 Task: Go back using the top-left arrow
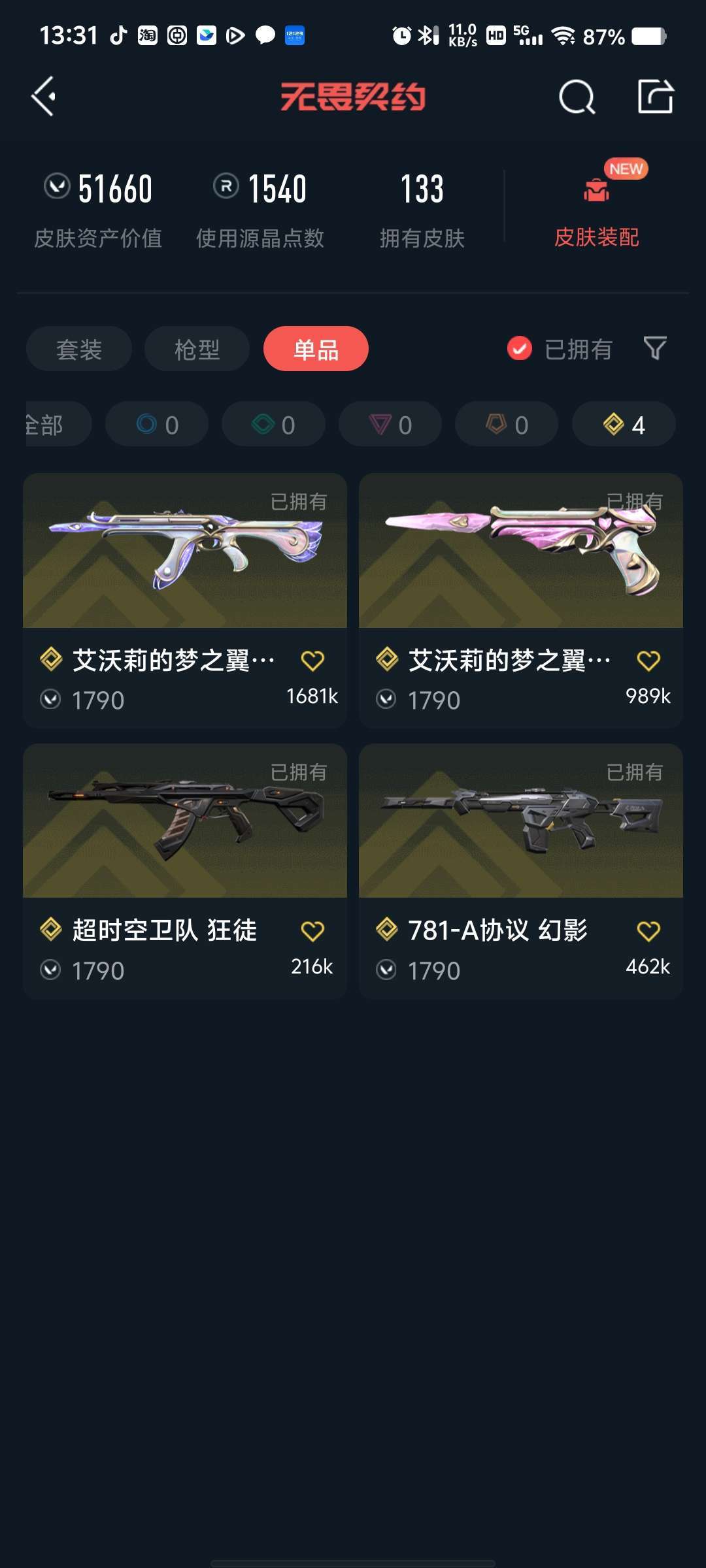(44, 97)
